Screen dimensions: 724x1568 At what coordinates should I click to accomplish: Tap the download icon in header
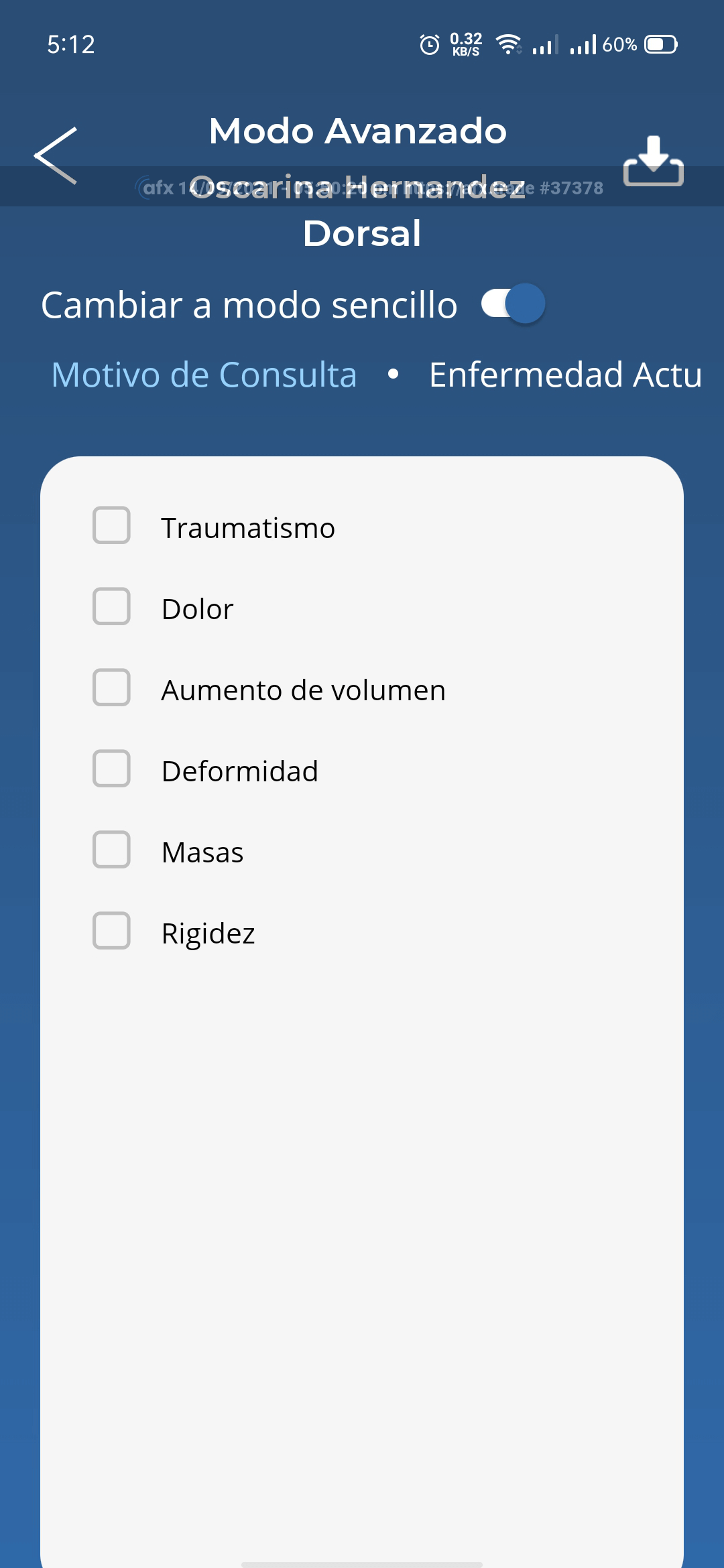click(653, 161)
